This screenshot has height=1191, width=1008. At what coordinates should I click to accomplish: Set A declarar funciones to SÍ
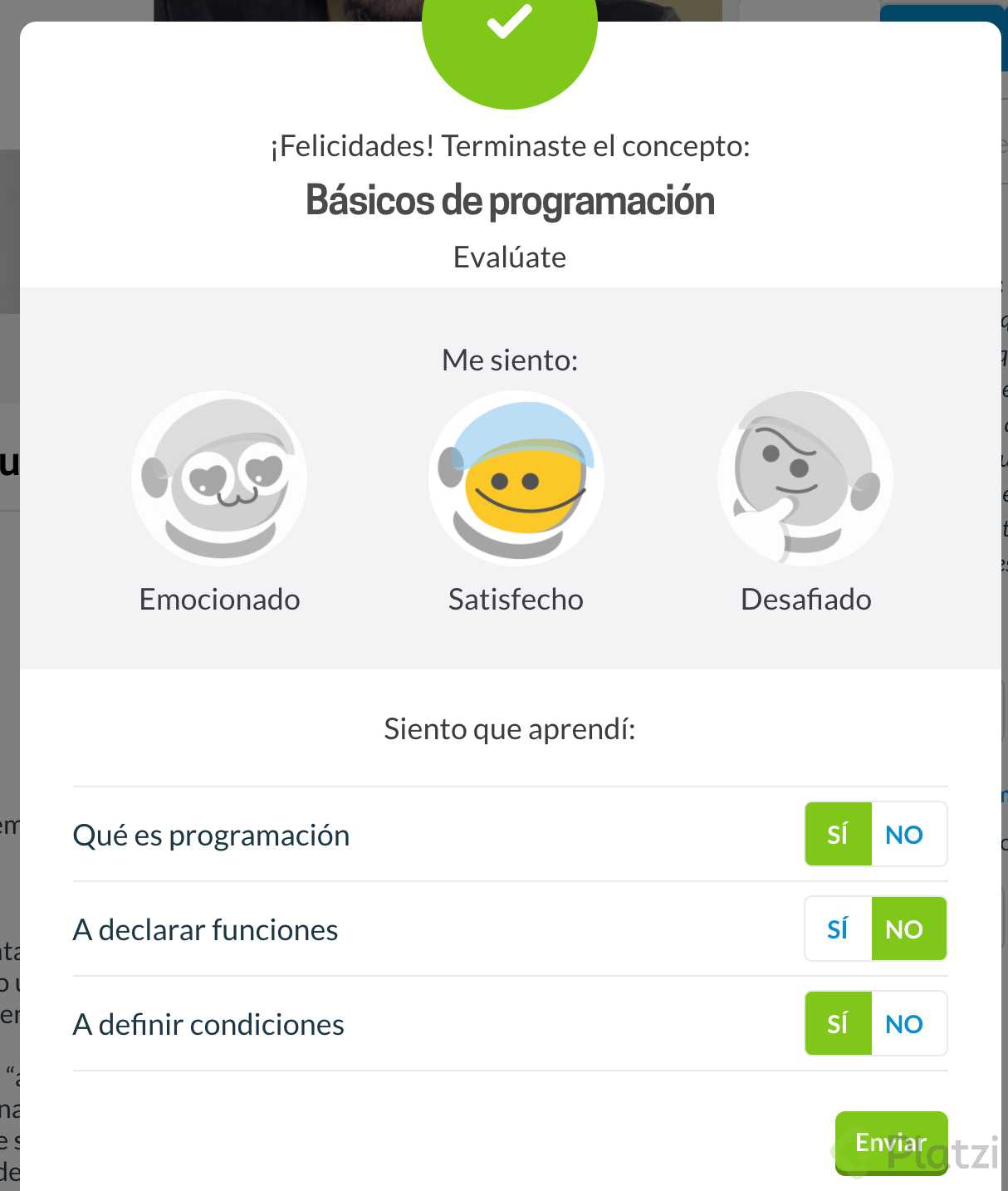click(x=838, y=929)
